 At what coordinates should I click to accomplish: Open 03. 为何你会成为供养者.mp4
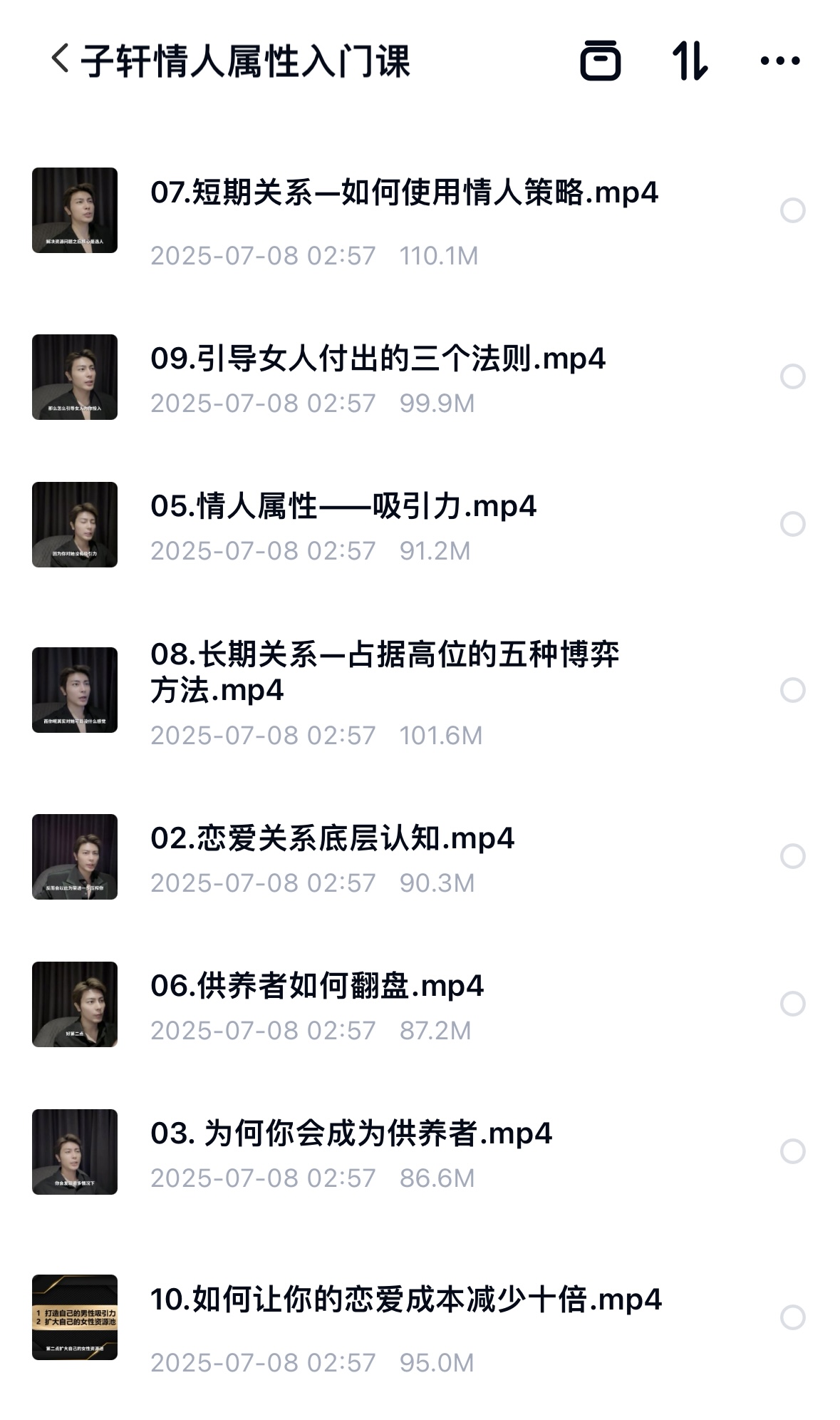pos(351,1134)
